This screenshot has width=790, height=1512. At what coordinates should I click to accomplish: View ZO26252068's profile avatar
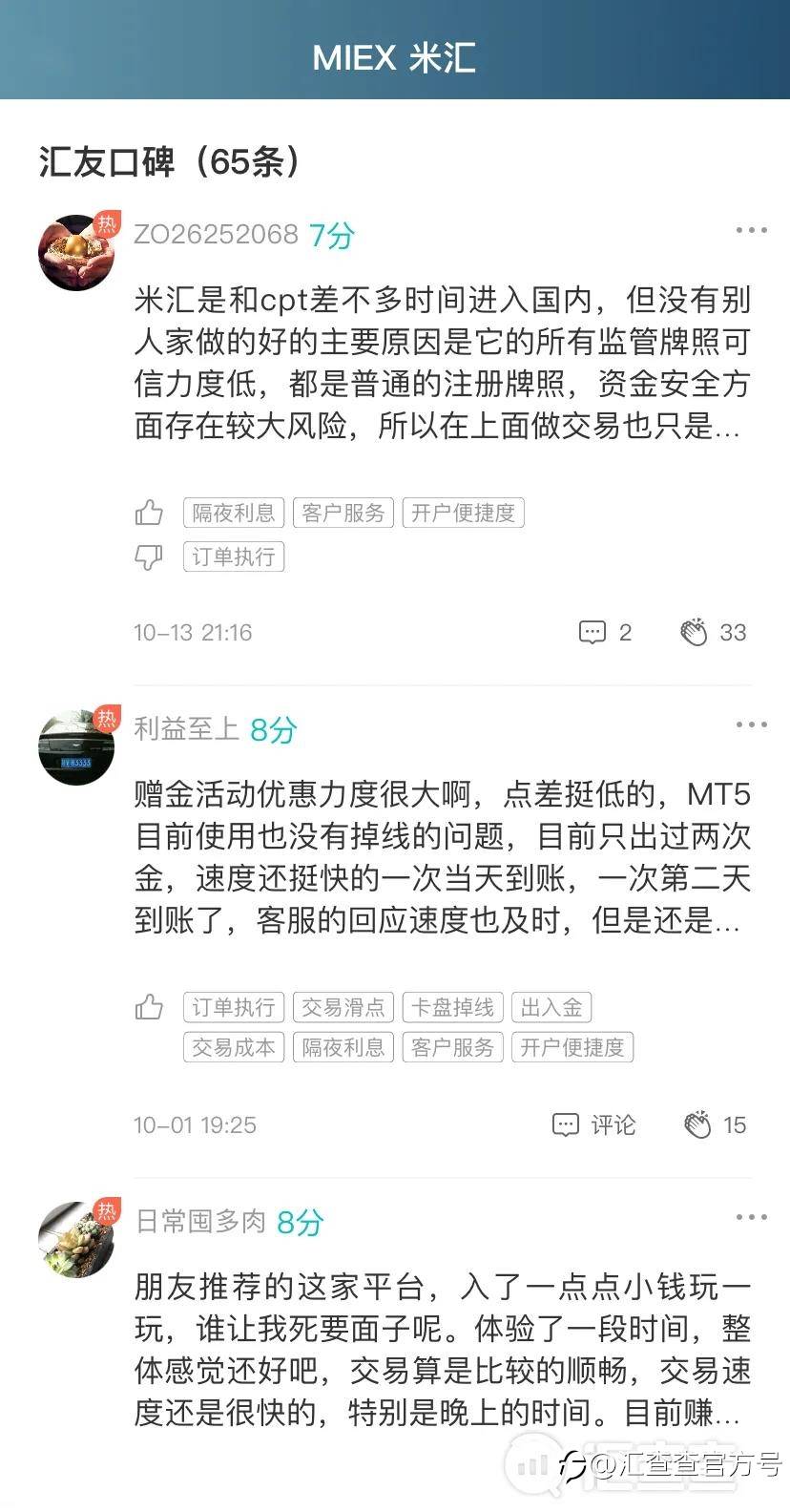tap(76, 252)
